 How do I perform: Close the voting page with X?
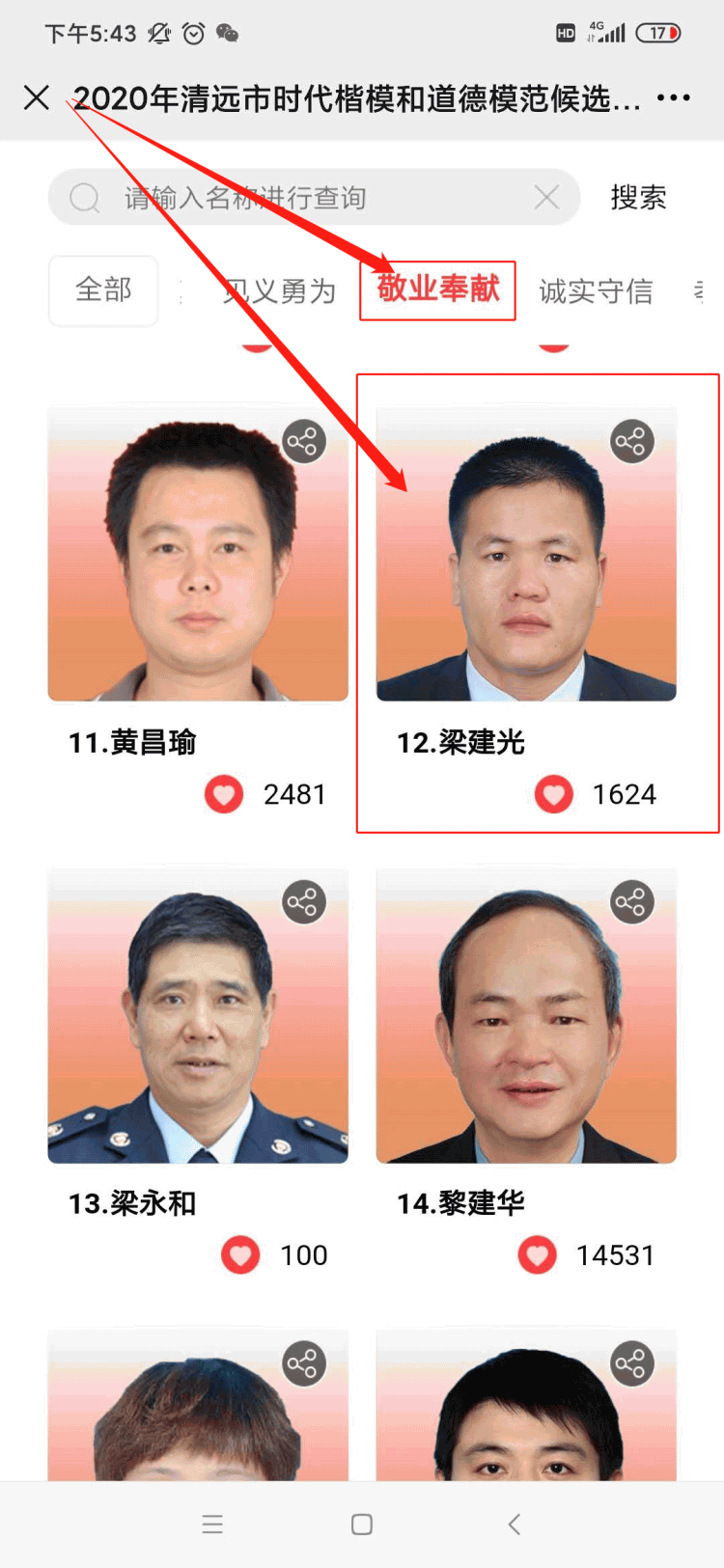[37, 97]
